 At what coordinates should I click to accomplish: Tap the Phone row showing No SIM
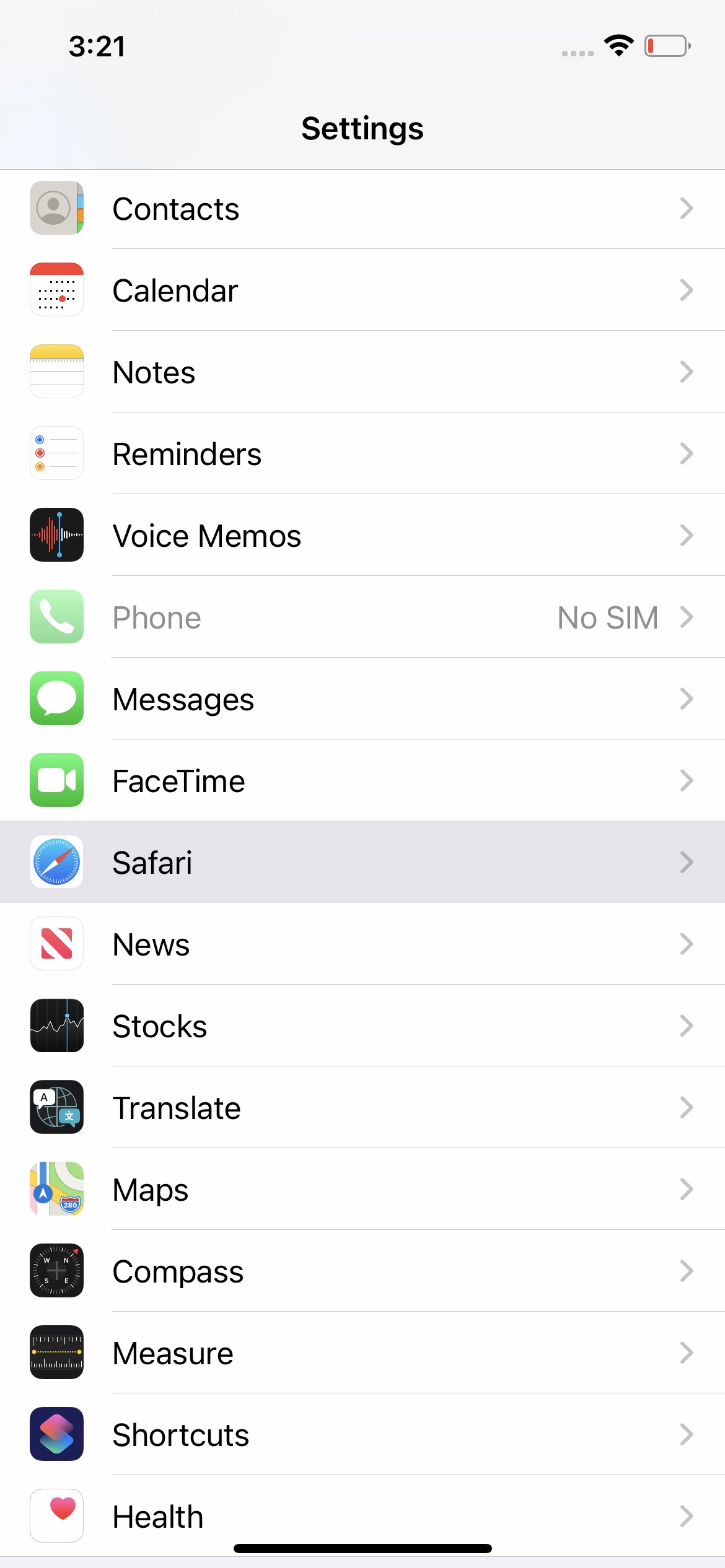pos(362,617)
